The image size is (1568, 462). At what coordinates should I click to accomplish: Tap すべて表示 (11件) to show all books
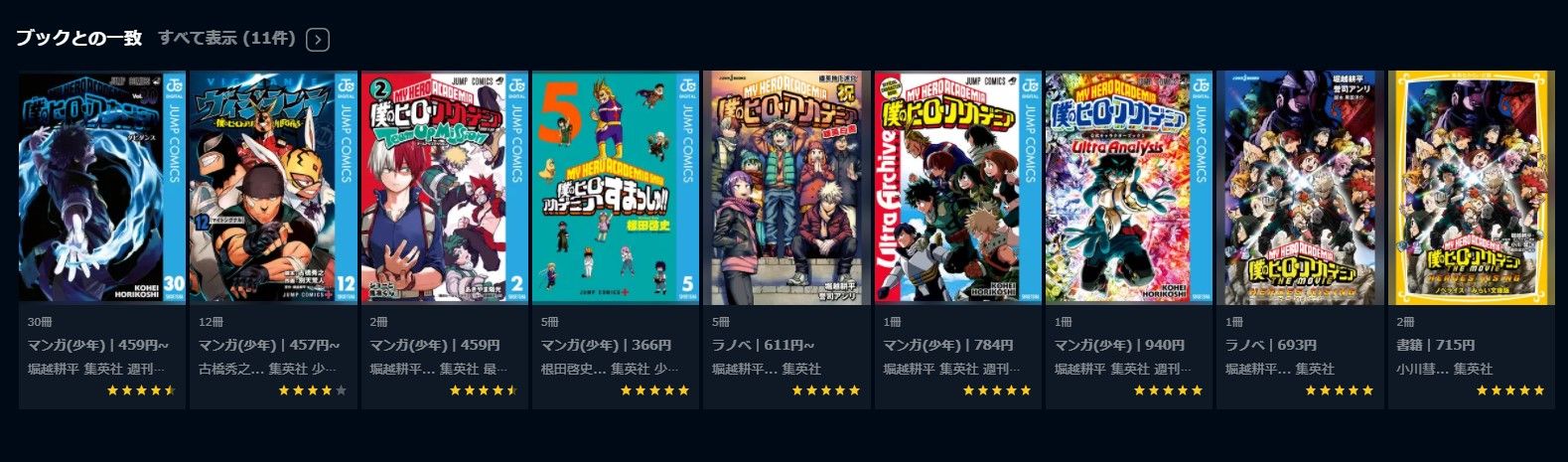(x=226, y=39)
